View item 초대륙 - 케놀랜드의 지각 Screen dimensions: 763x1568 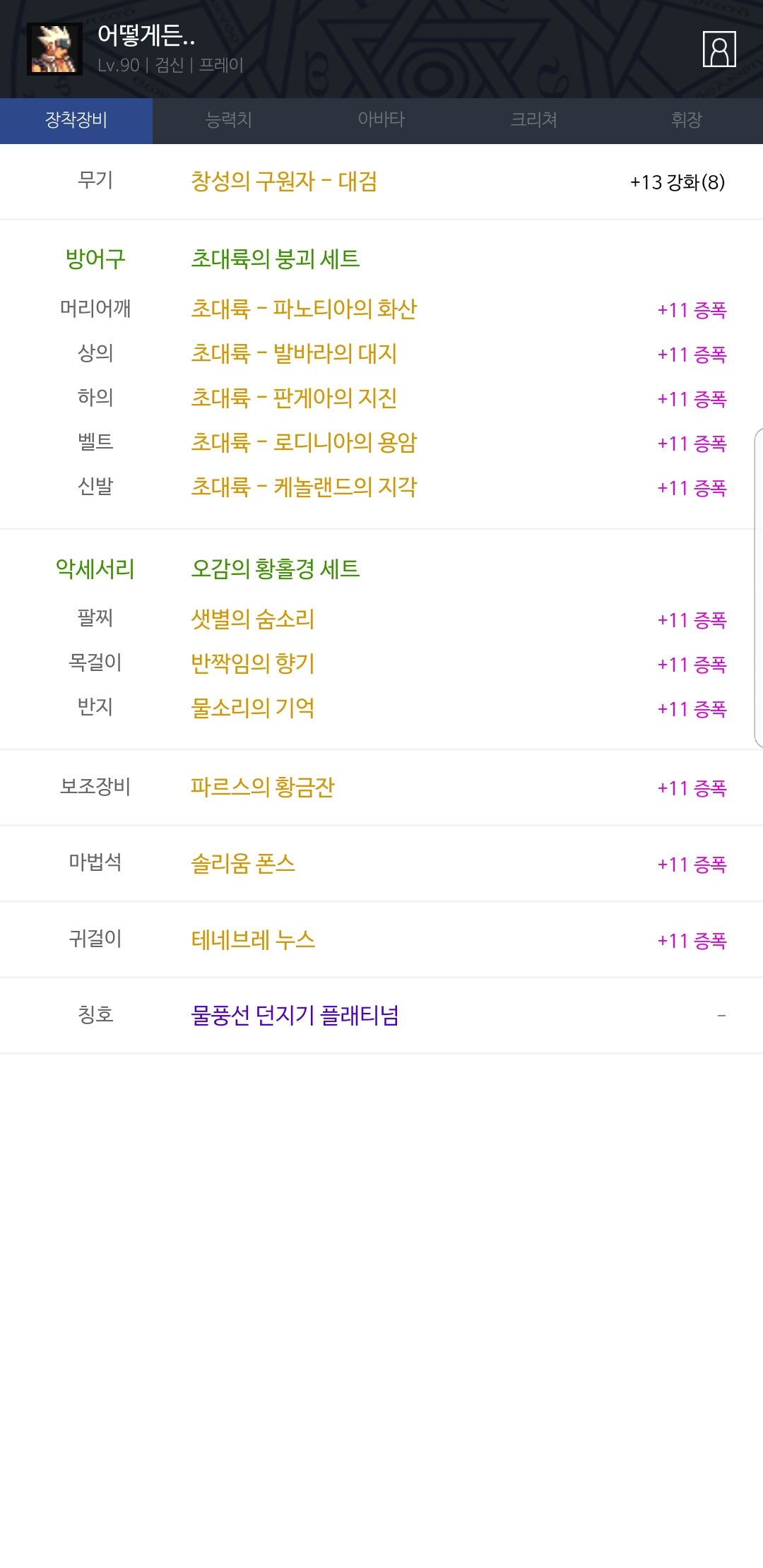[304, 487]
